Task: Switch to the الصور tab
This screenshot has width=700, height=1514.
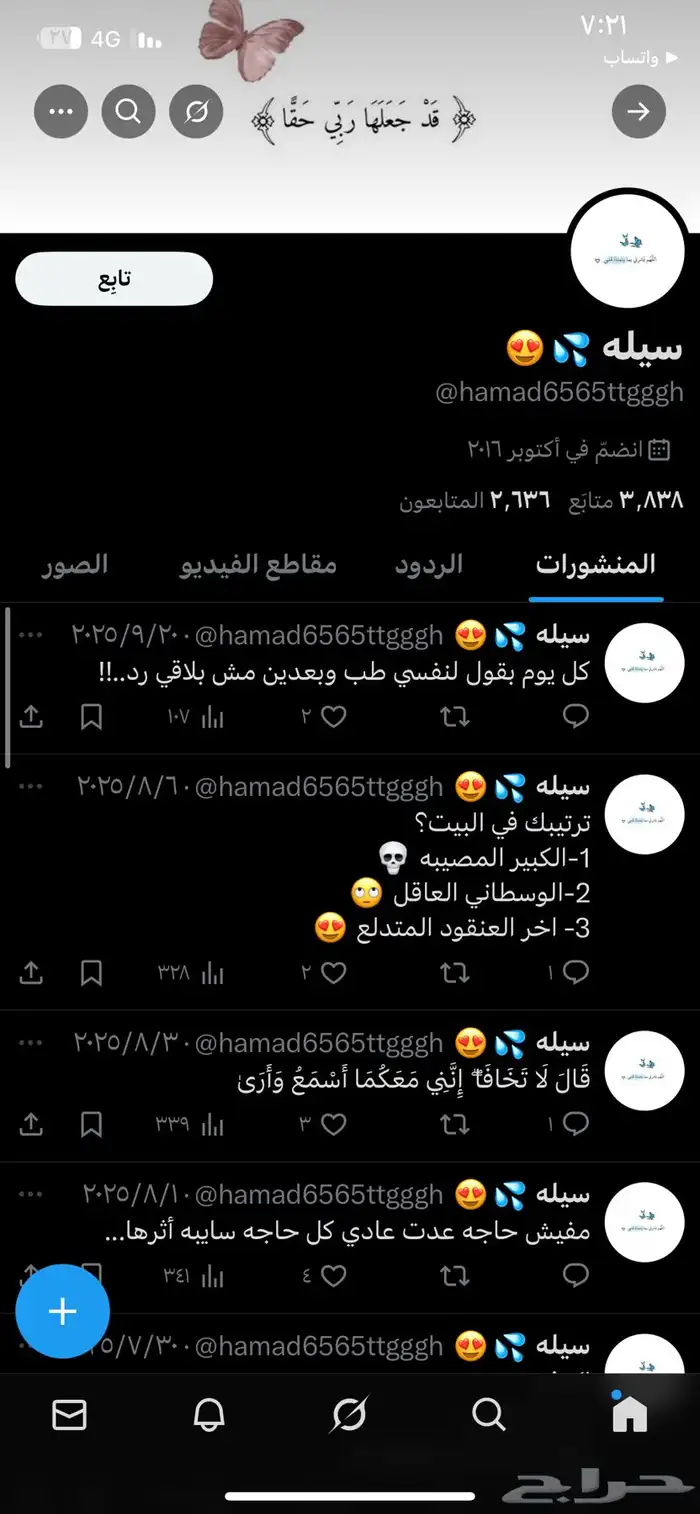Action: 75,565
